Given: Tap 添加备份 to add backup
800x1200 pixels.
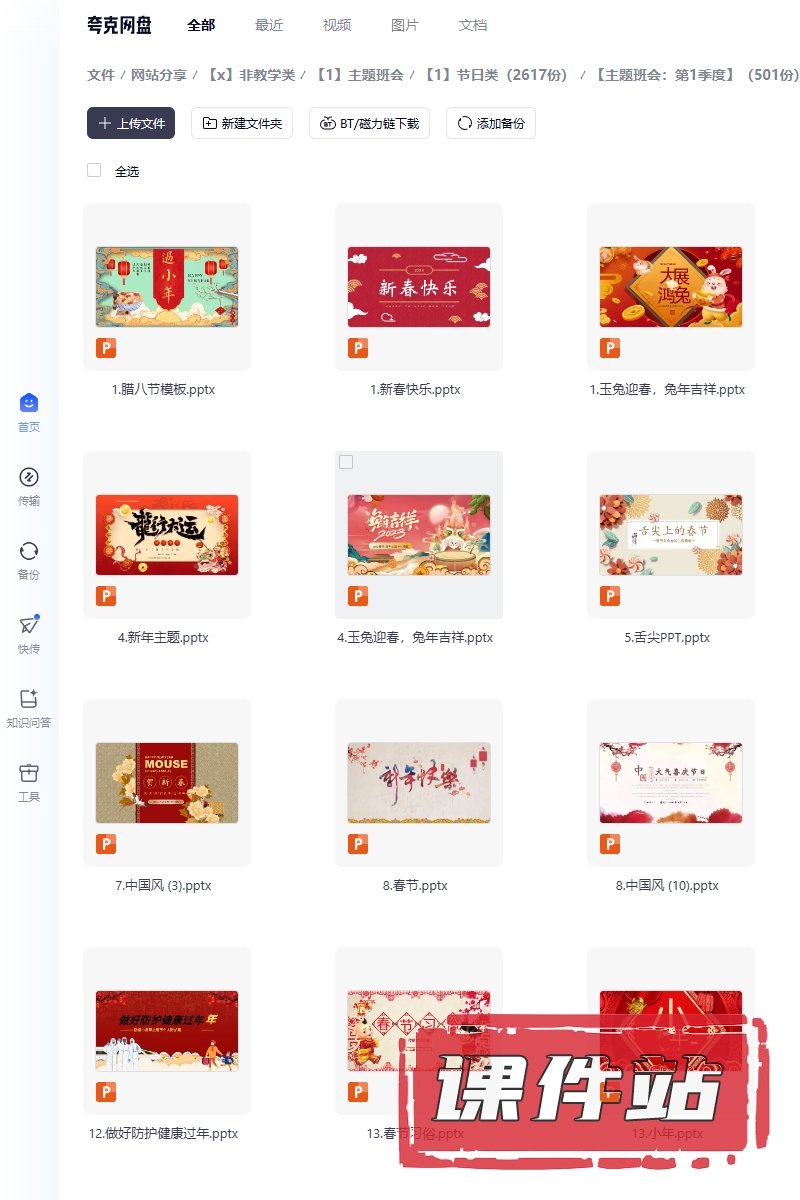Looking at the screenshot, I should pyautogui.click(x=491, y=124).
